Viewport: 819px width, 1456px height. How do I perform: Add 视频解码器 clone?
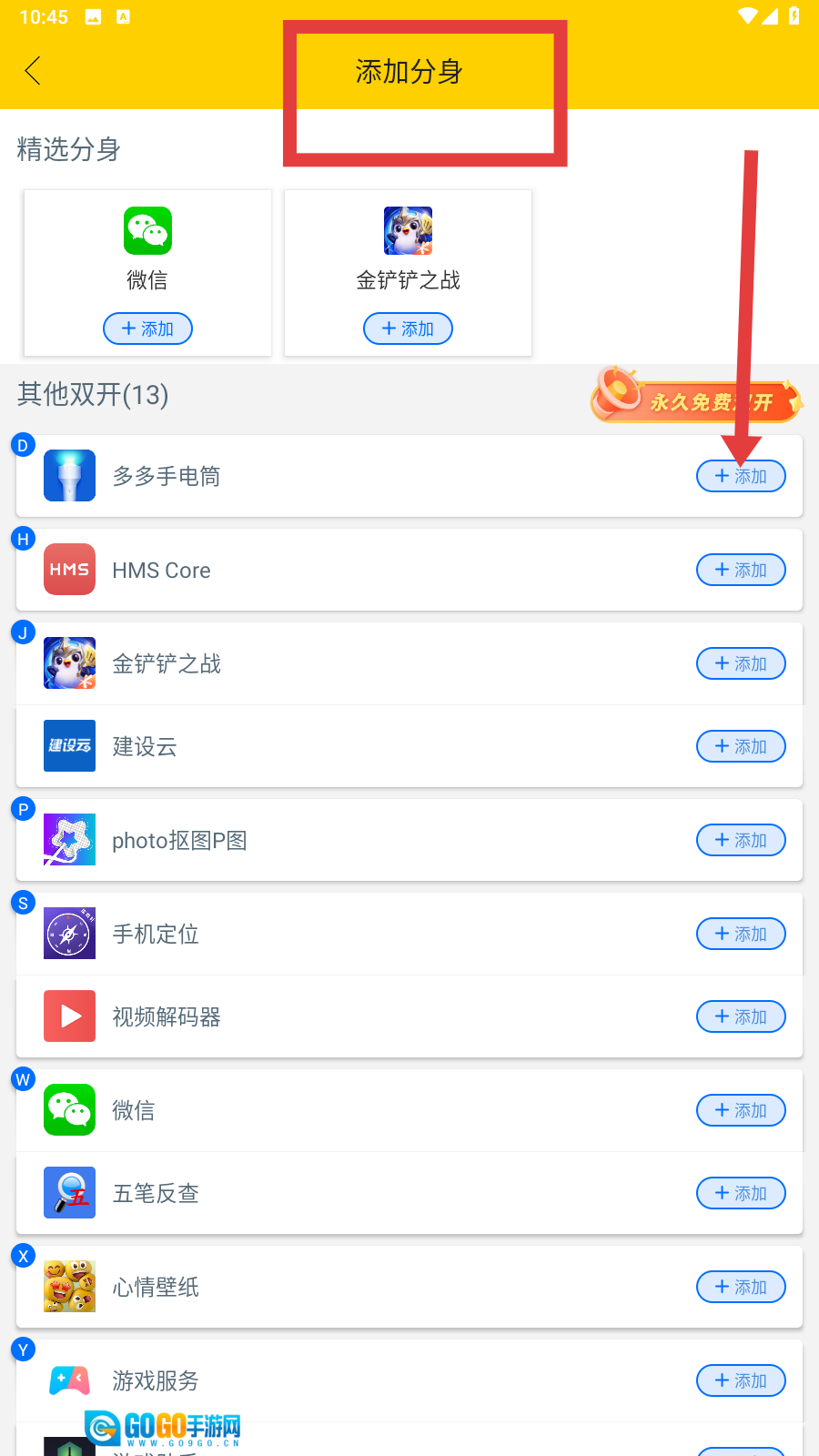(x=741, y=1016)
